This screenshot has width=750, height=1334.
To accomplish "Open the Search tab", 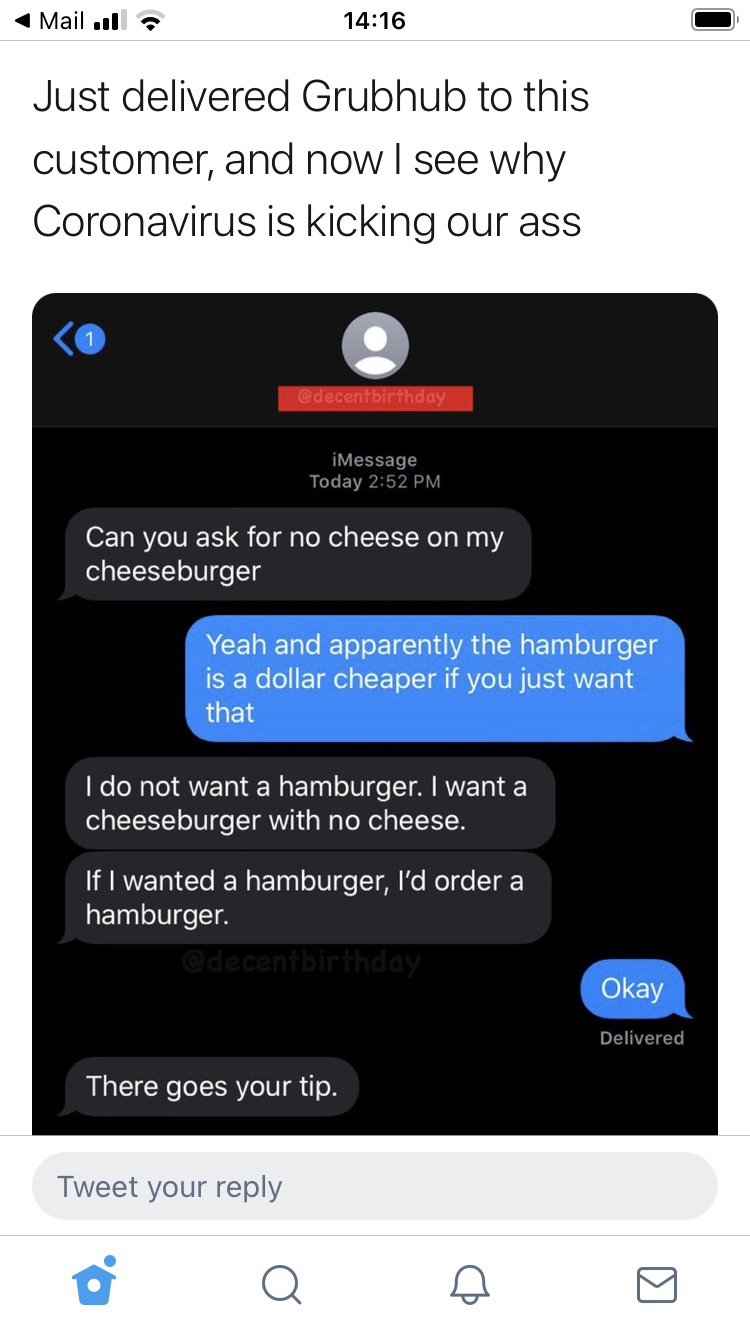I will coord(281,1284).
